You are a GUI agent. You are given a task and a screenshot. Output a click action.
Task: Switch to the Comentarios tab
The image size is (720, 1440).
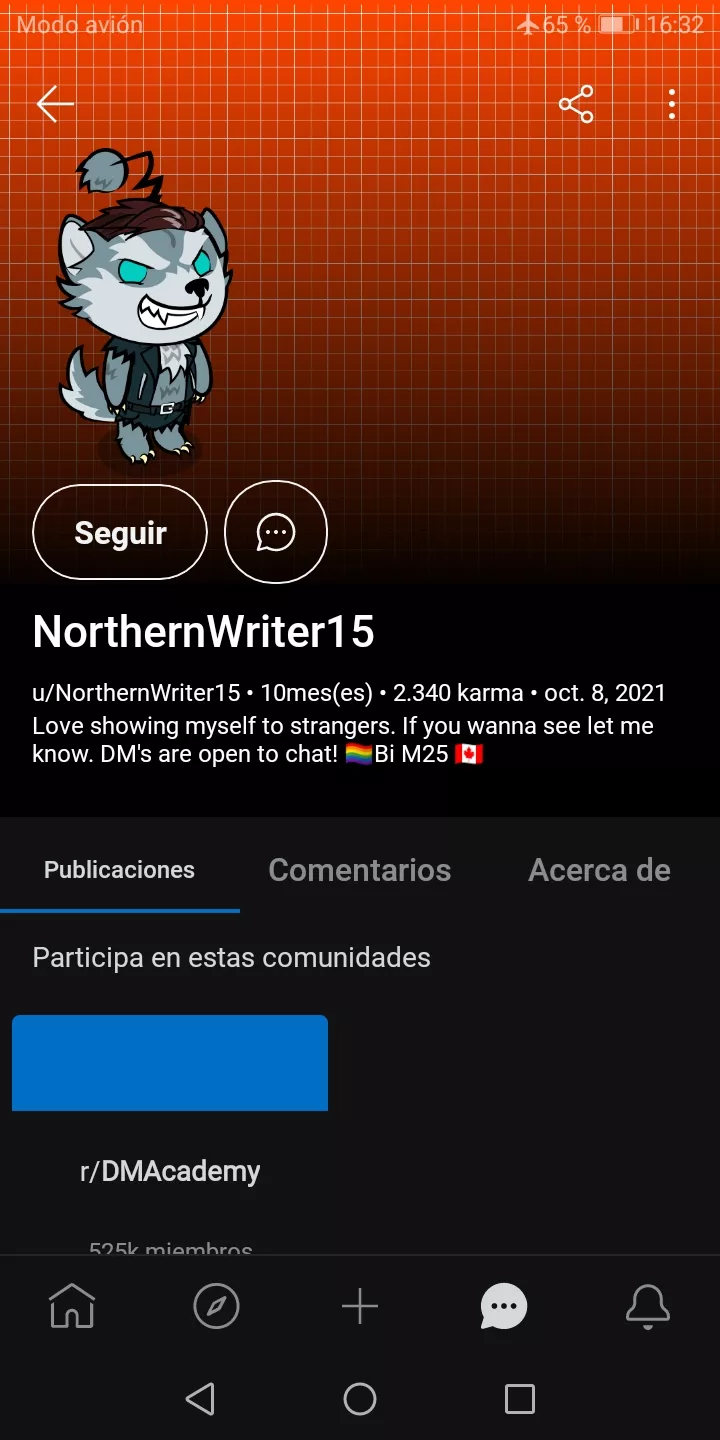tap(360, 870)
